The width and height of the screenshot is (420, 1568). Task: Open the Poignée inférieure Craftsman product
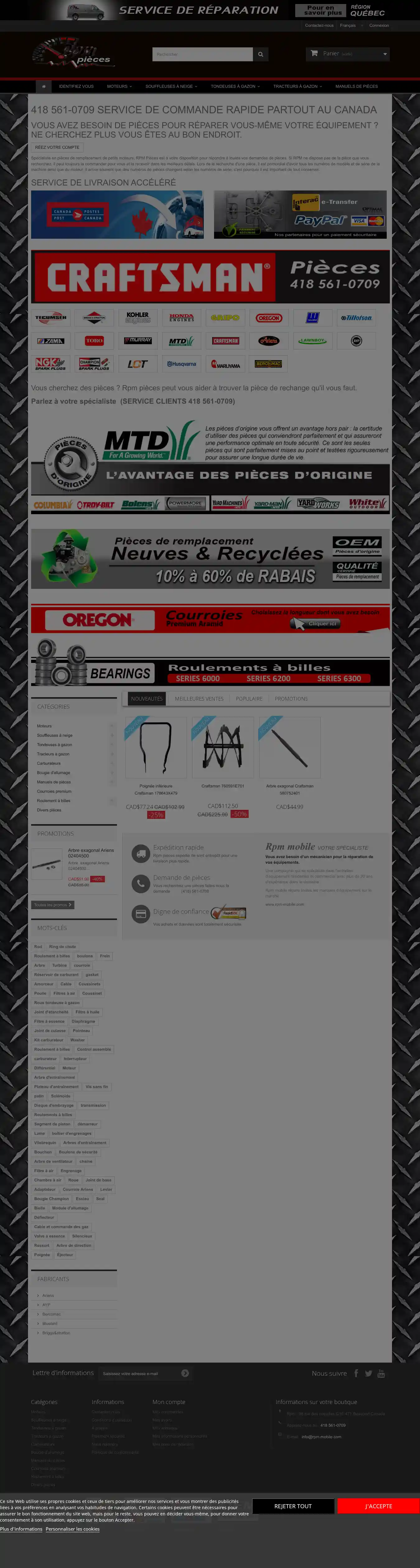tap(156, 746)
